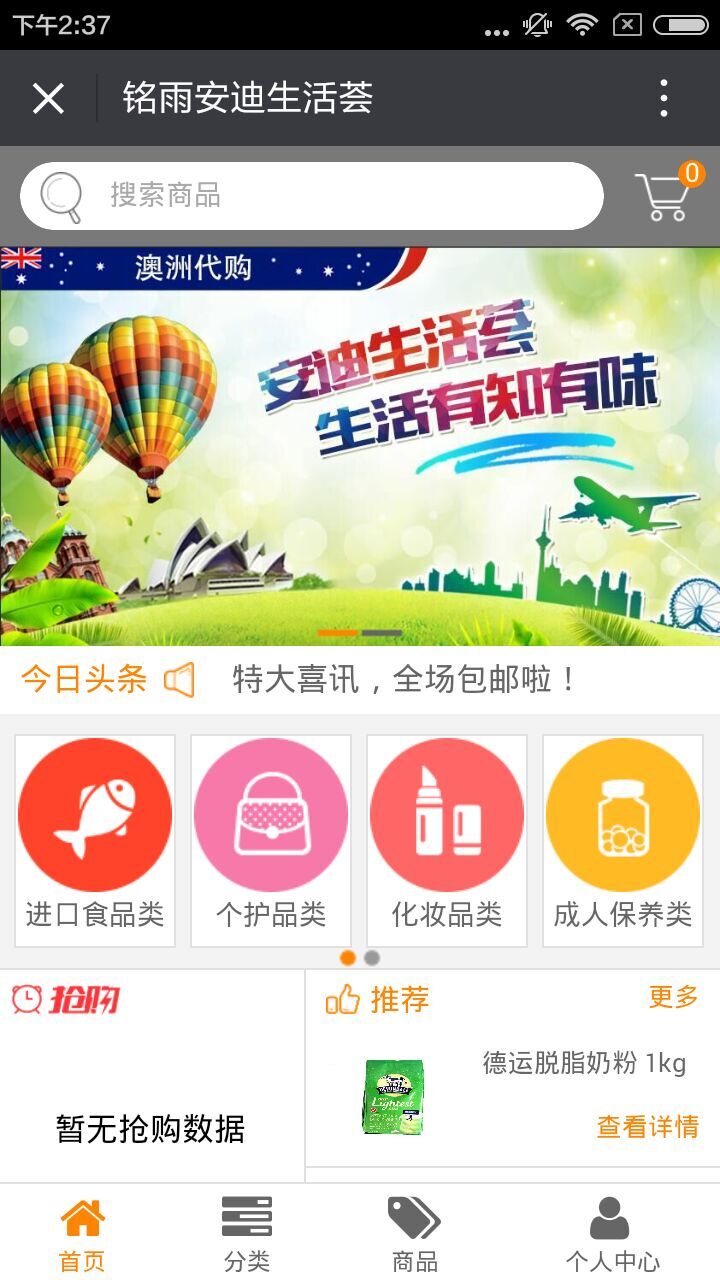This screenshot has width=720, height=1280.
Task: Select the 成人保养类 category
Action: tap(622, 840)
